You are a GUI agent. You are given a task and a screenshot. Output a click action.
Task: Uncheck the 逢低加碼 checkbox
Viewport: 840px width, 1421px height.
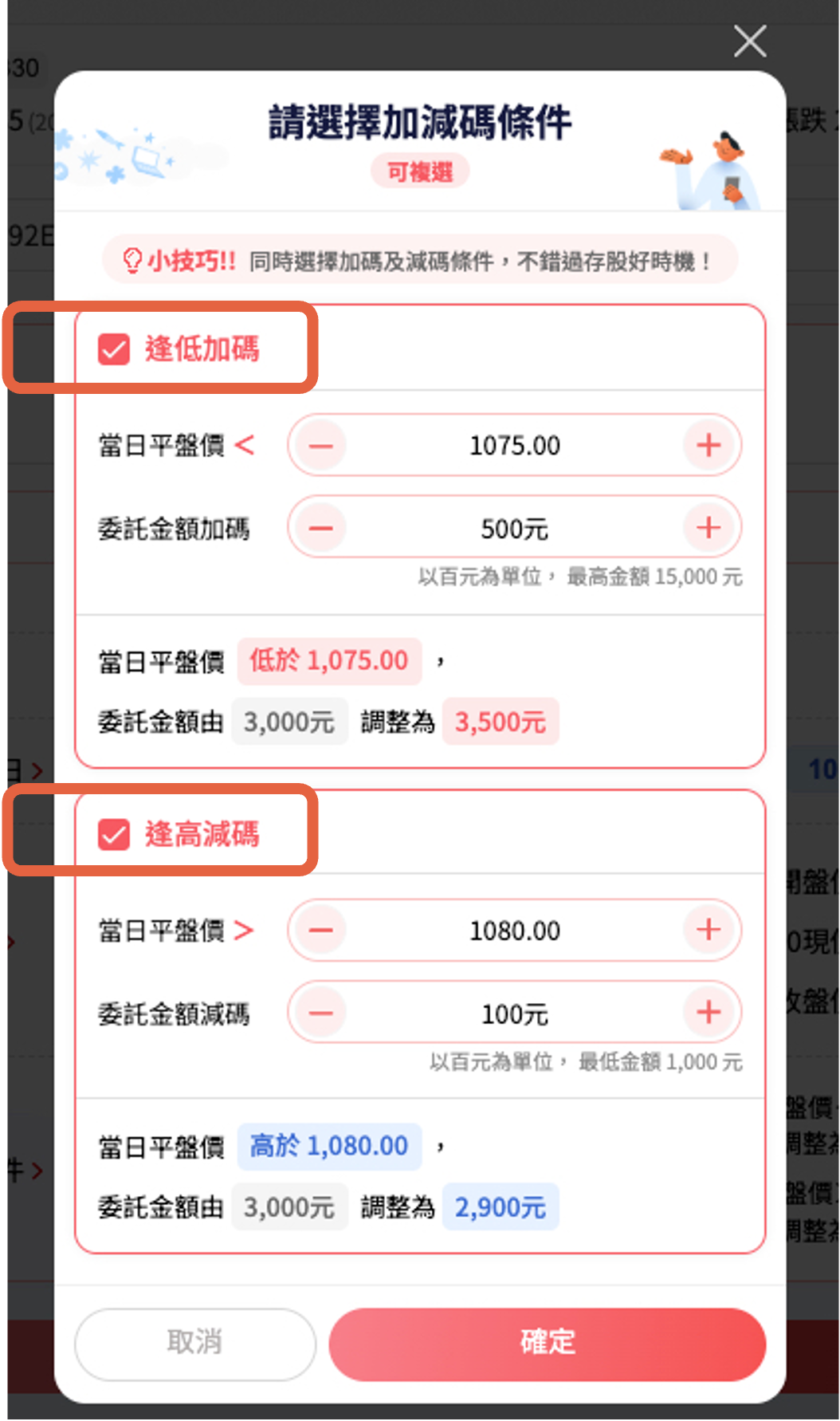[114, 349]
